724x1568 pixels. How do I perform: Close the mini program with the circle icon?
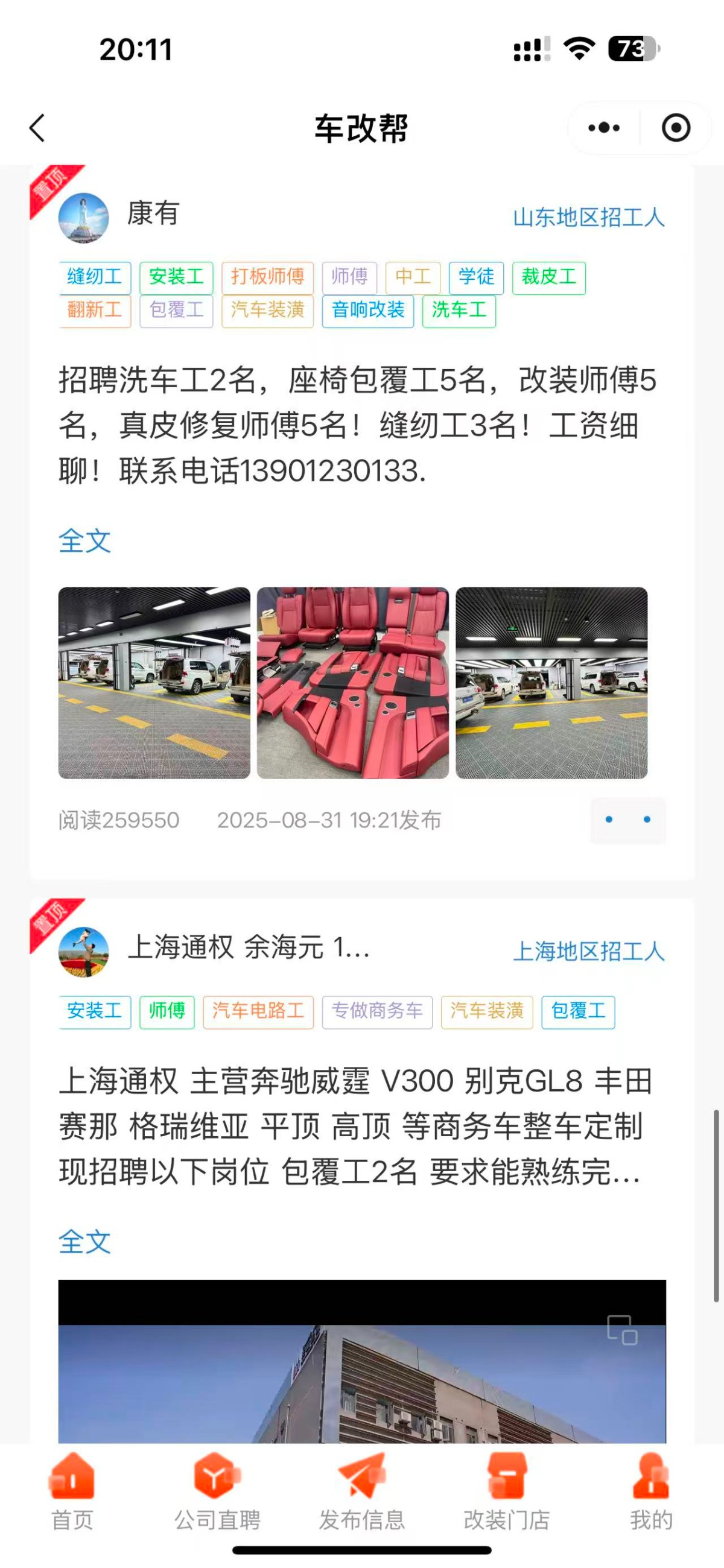tap(675, 128)
